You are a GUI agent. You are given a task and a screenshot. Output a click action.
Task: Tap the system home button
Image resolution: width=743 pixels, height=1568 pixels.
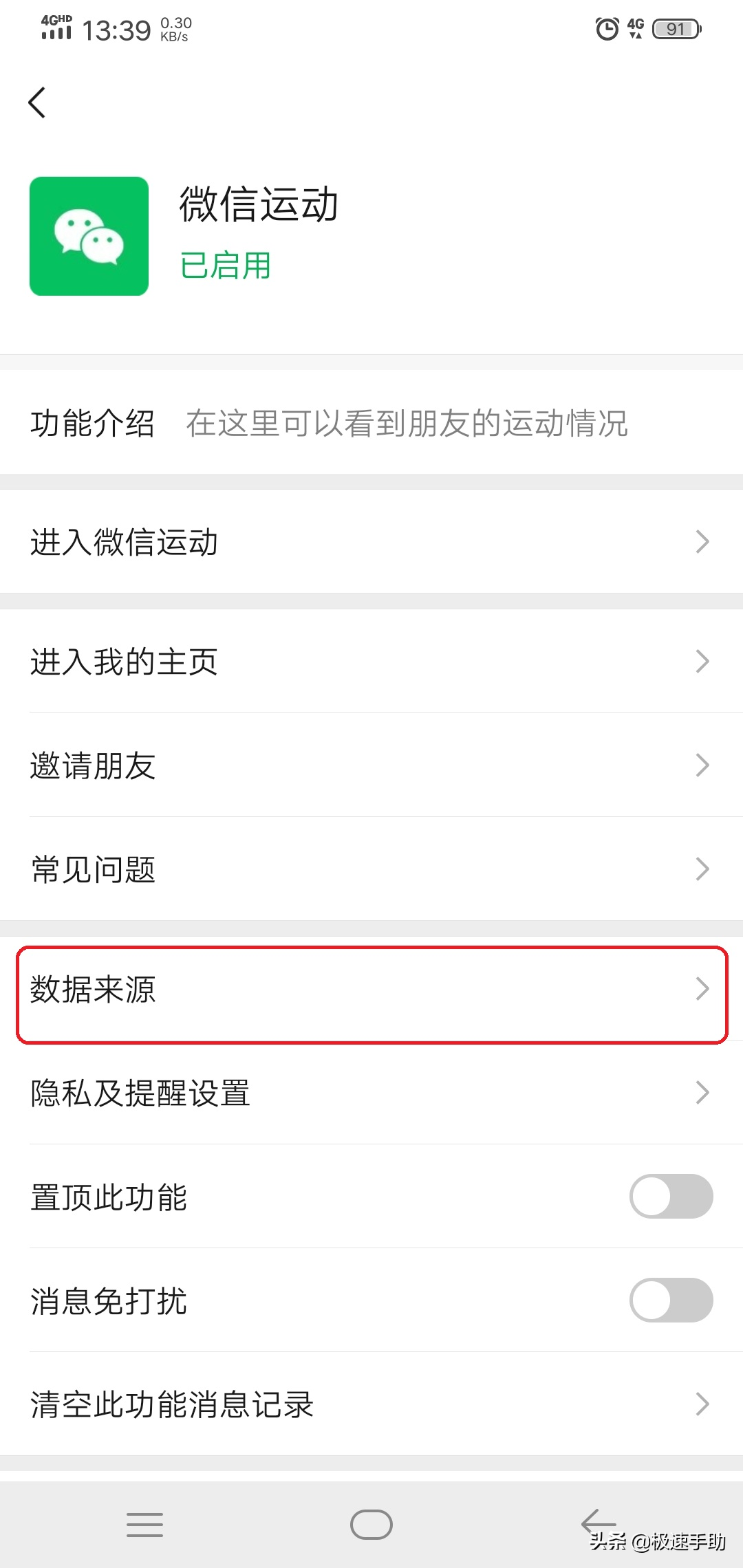371,1525
